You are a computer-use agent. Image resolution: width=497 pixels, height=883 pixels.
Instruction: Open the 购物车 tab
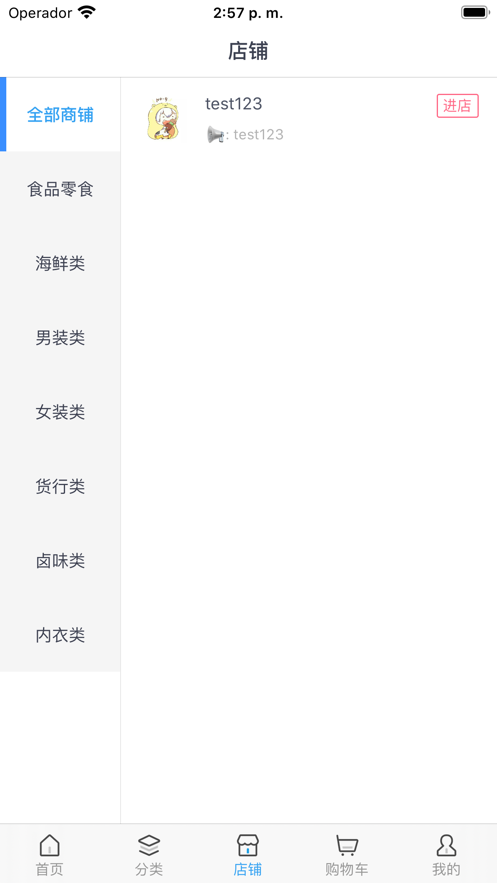[x=347, y=854]
